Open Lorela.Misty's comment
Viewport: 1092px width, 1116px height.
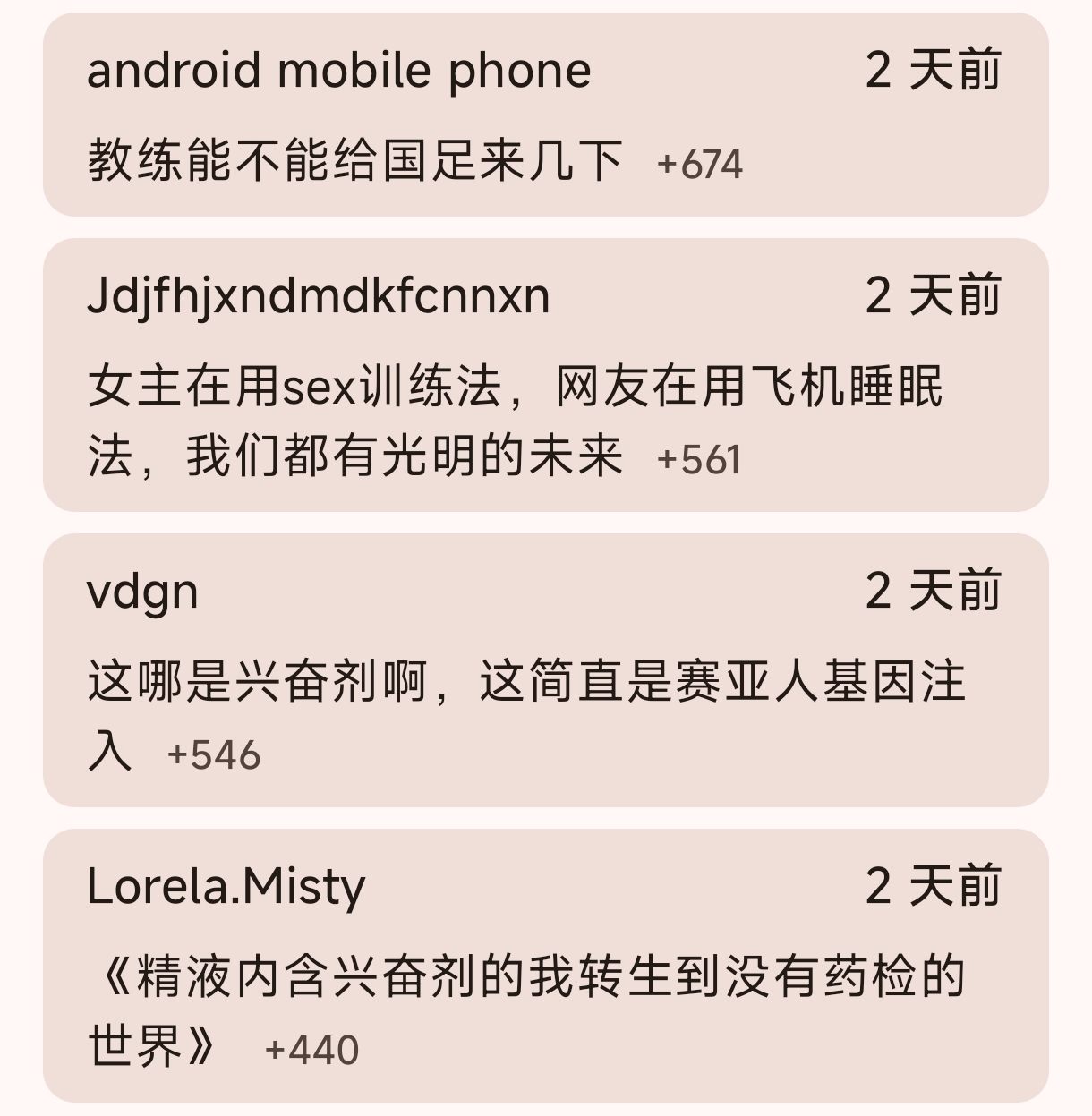544,966
